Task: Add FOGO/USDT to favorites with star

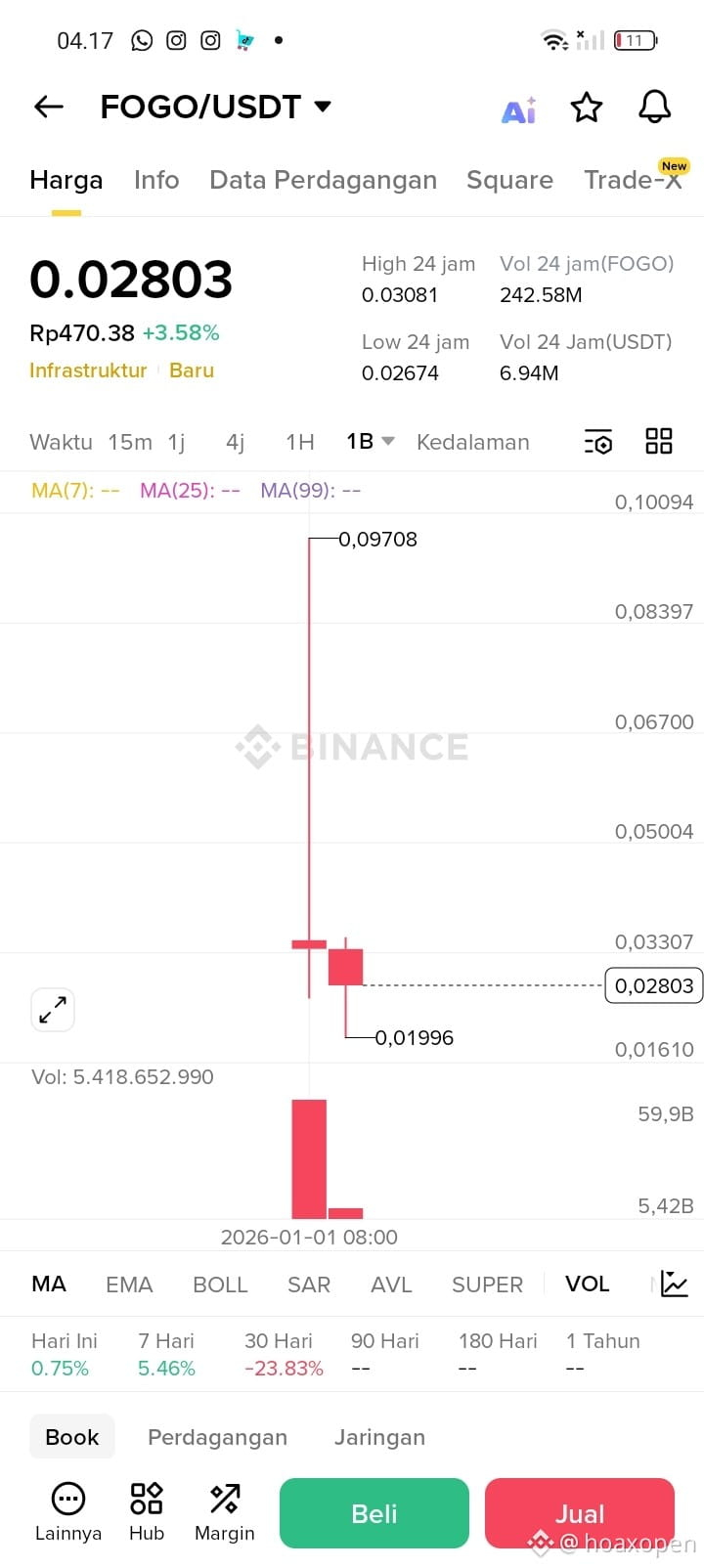Action: tap(587, 108)
